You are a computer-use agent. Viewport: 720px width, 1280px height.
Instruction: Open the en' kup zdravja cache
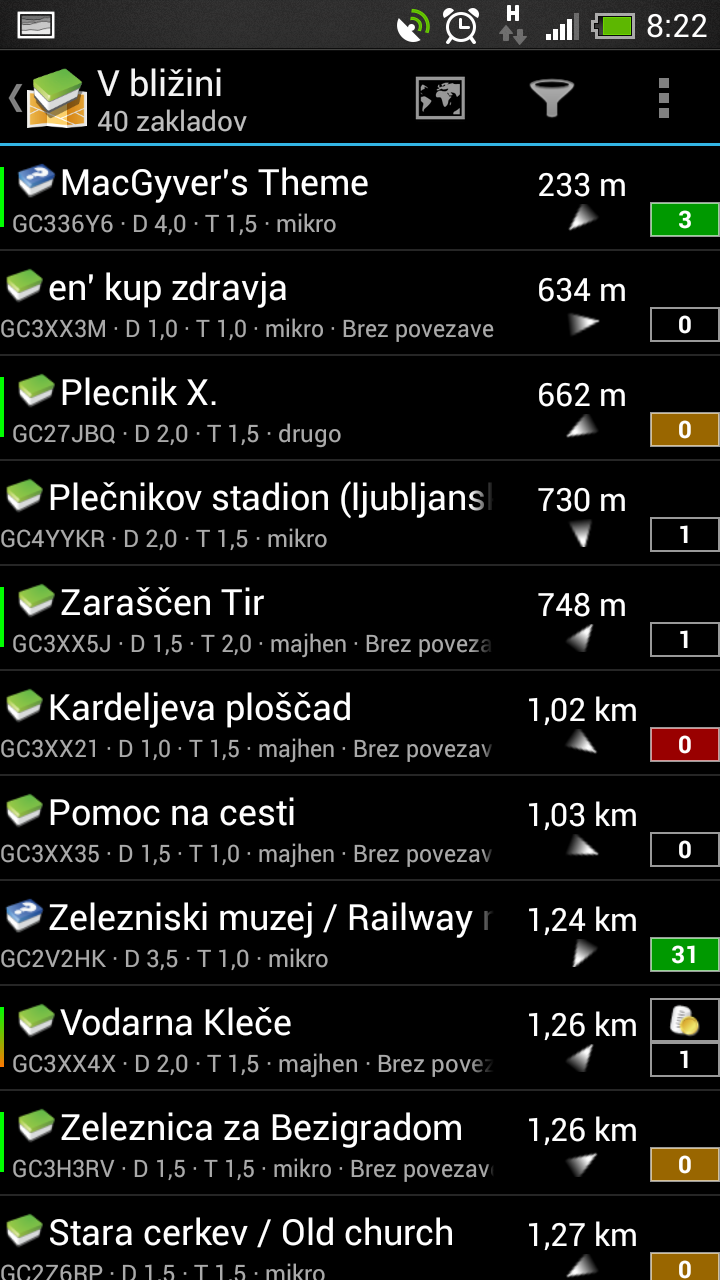360,303
